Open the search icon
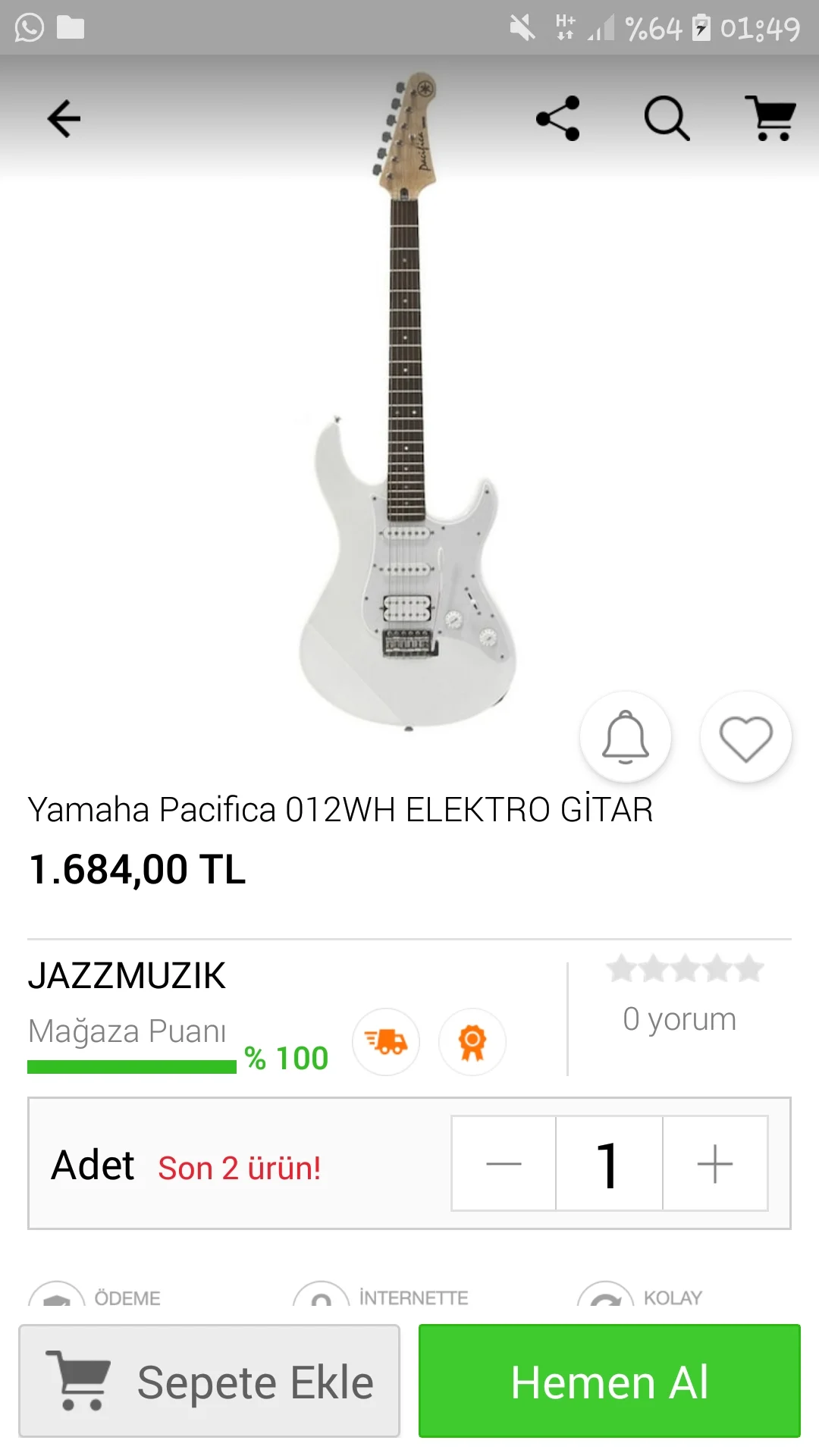 (x=667, y=119)
